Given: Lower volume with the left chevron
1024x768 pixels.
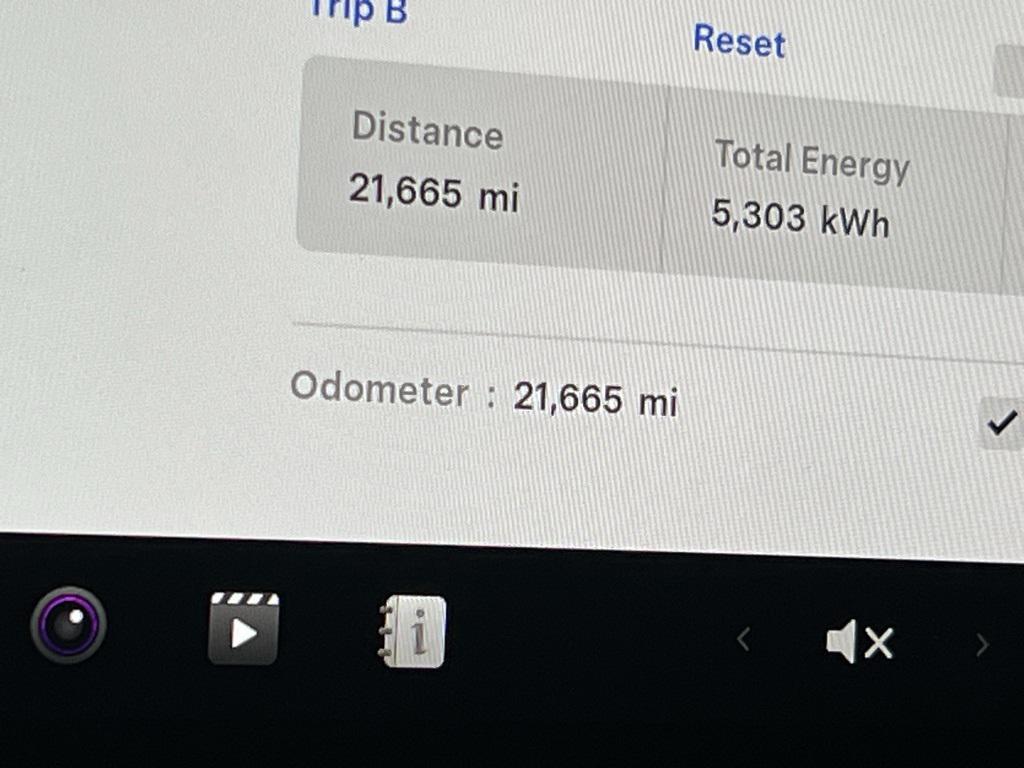Looking at the screenshot, I should coord(743,639).
